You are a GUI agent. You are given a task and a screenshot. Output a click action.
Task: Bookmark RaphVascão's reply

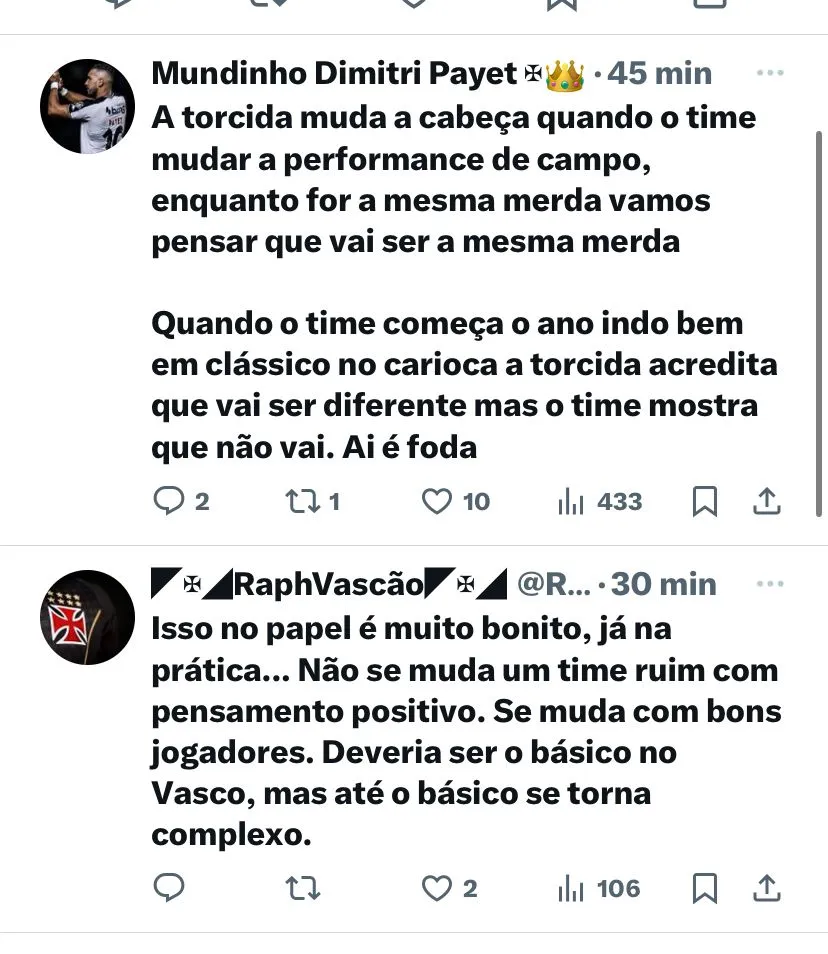(x=705, y=888)
